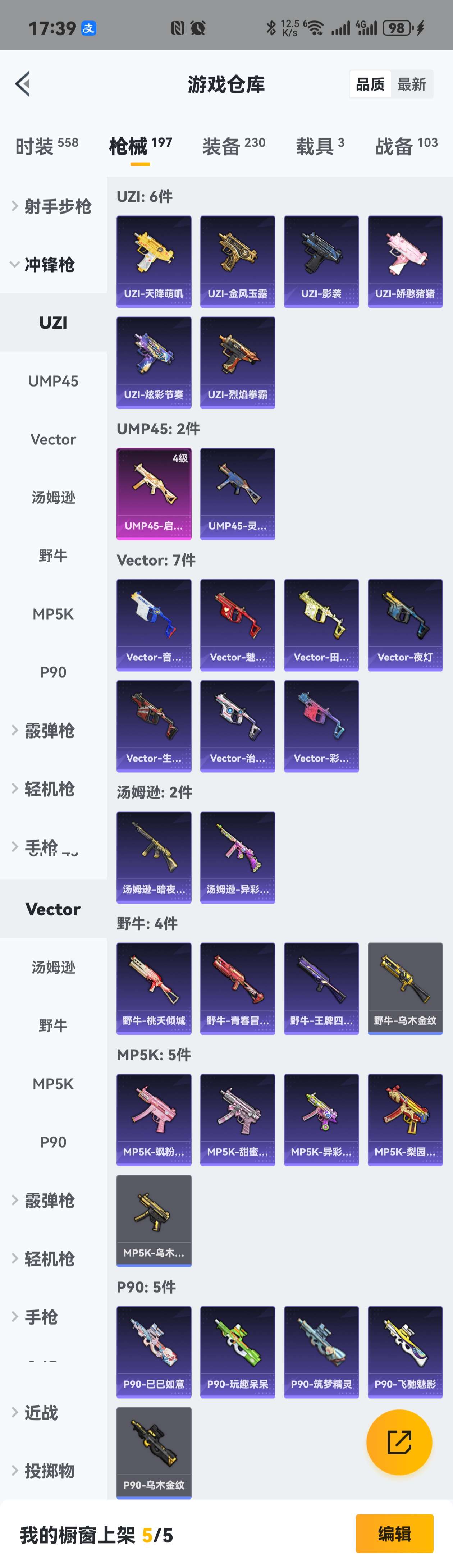Go back from the game warehouse page
This screenshot has height=1568, width=453.
(x=23, y=84)
